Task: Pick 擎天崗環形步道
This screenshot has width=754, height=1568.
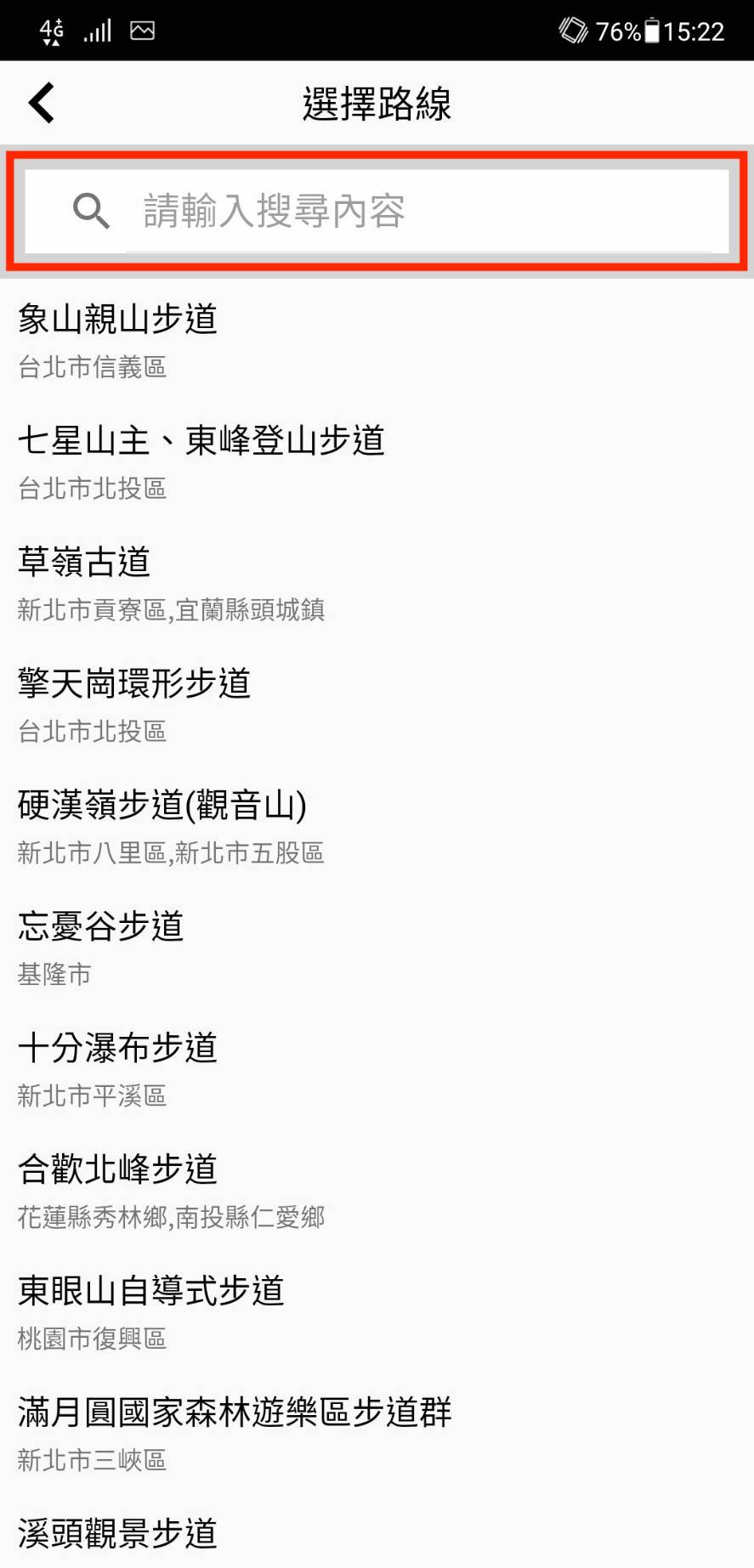Action: click(377, 705)
